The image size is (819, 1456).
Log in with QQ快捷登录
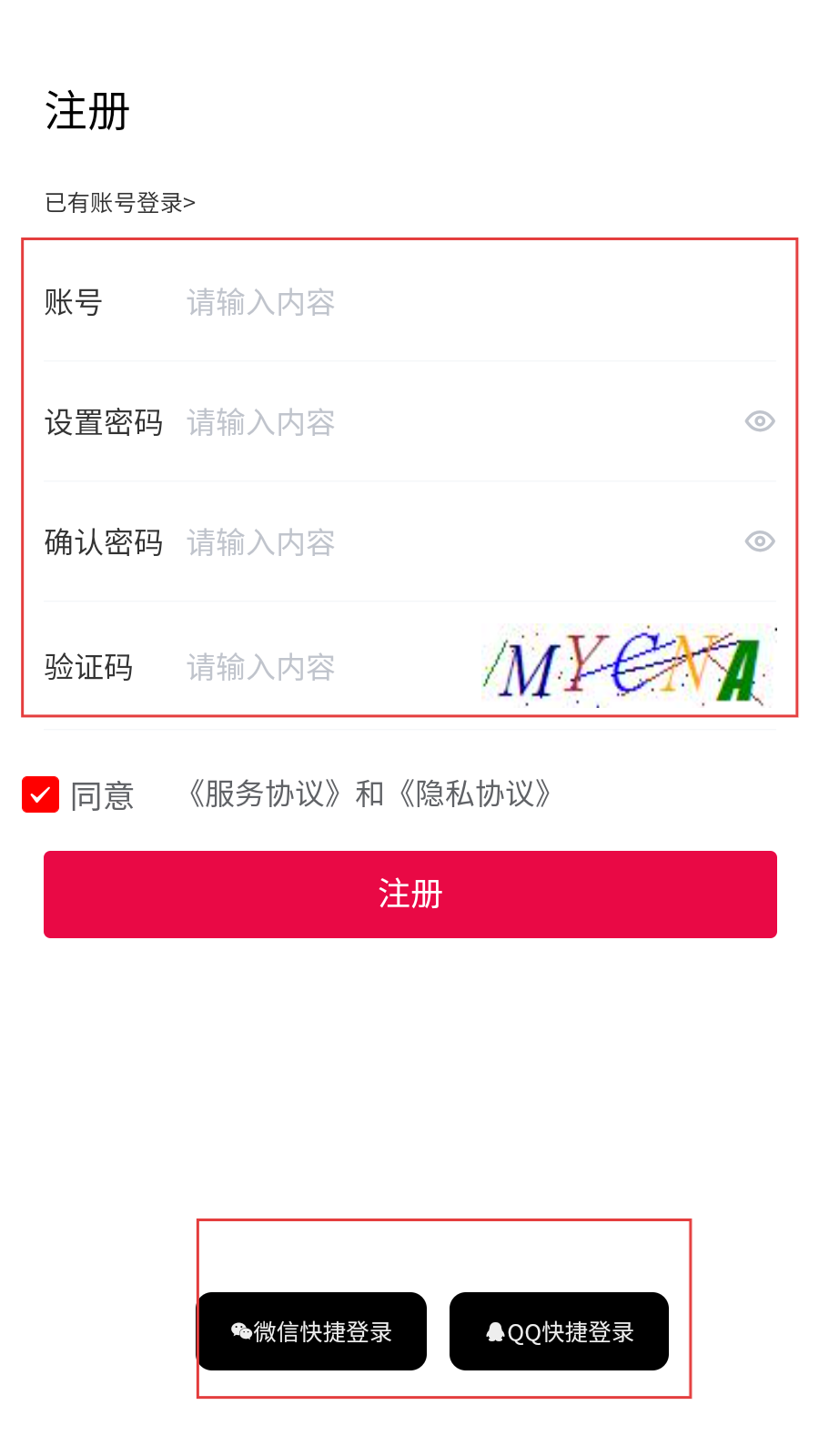click(559, 1331)
